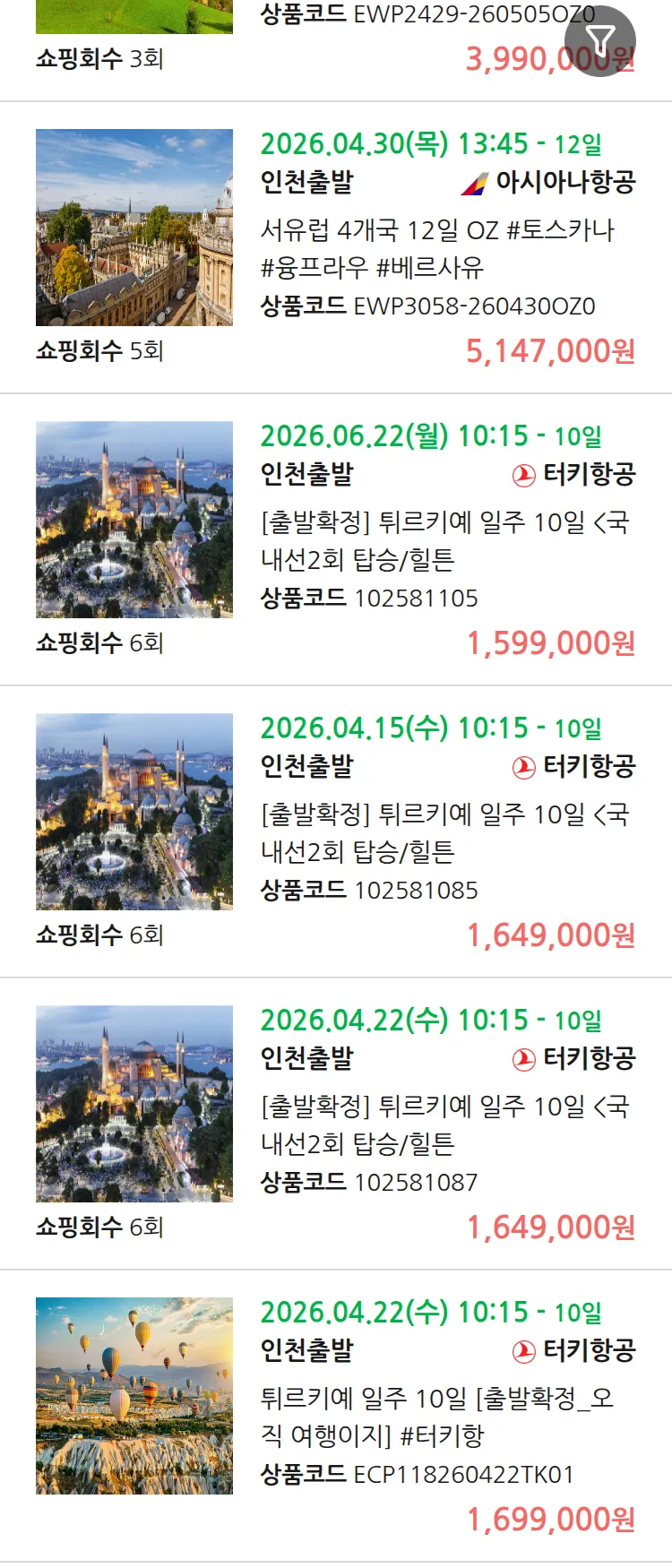
Task: Select the 튀르키예 package departing 2026.04.15
Action: [444, 832]
